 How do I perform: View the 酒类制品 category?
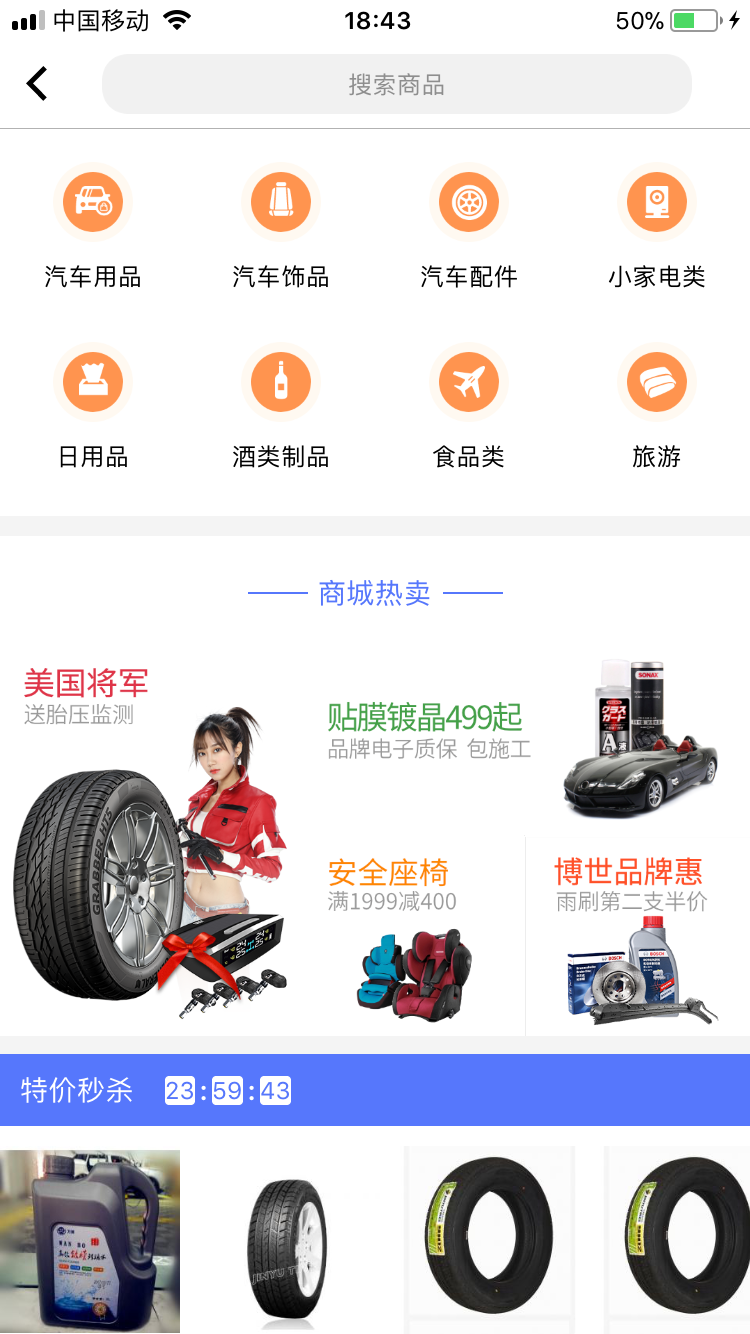tap(281, 407)
